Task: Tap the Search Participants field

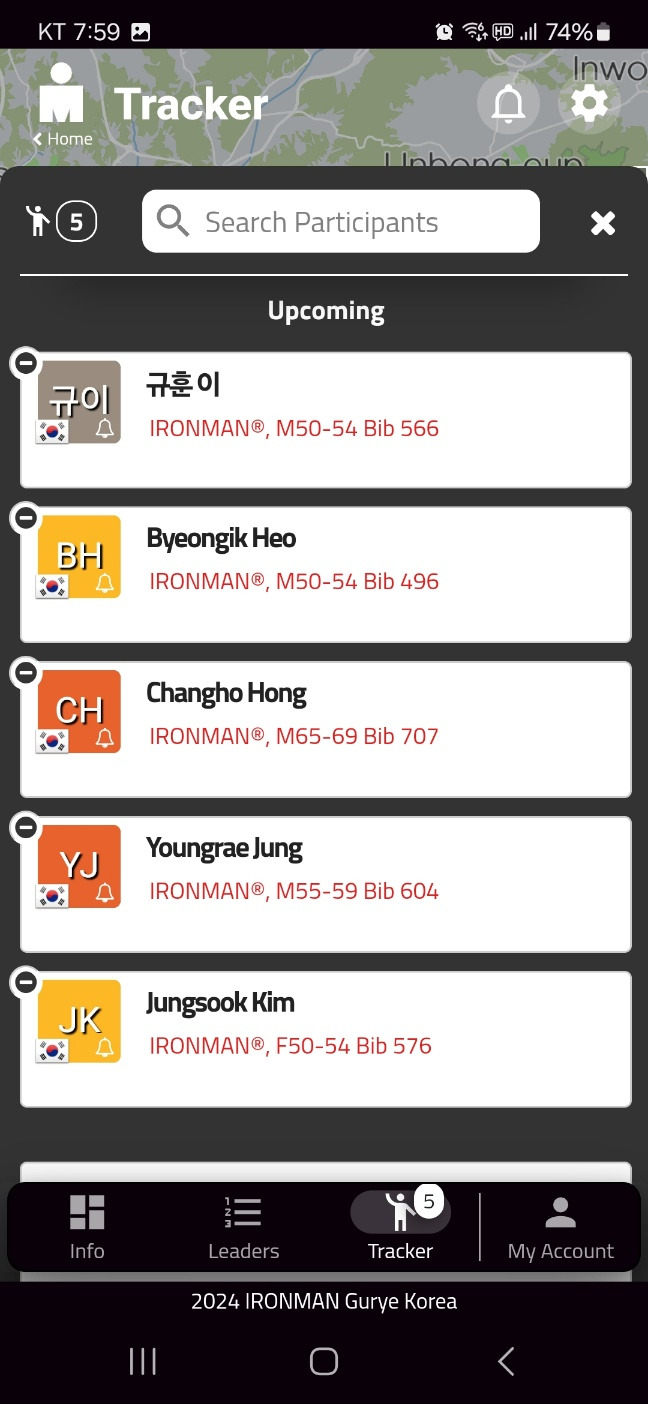Action: point(340,222)
